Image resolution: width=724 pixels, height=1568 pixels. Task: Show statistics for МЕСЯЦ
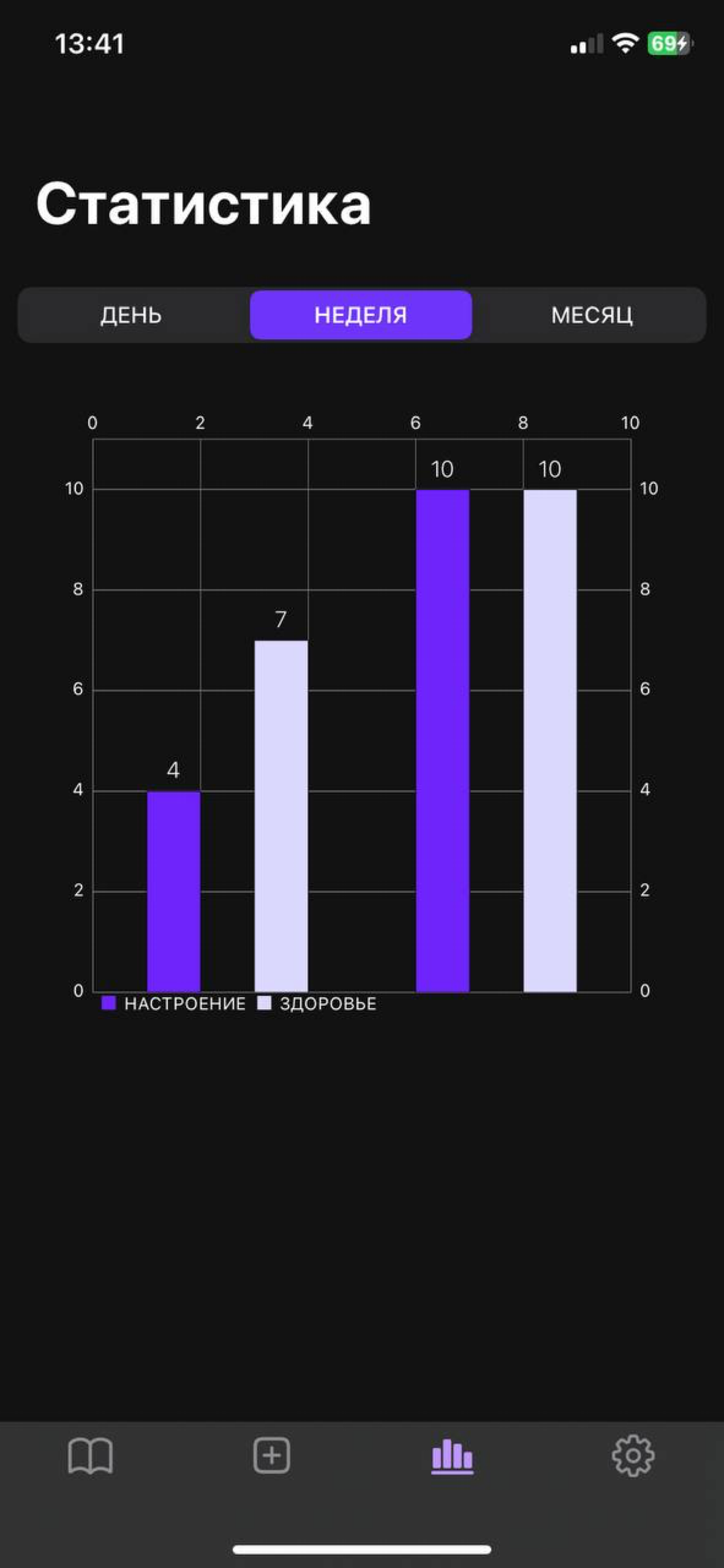tap(591, 316)
